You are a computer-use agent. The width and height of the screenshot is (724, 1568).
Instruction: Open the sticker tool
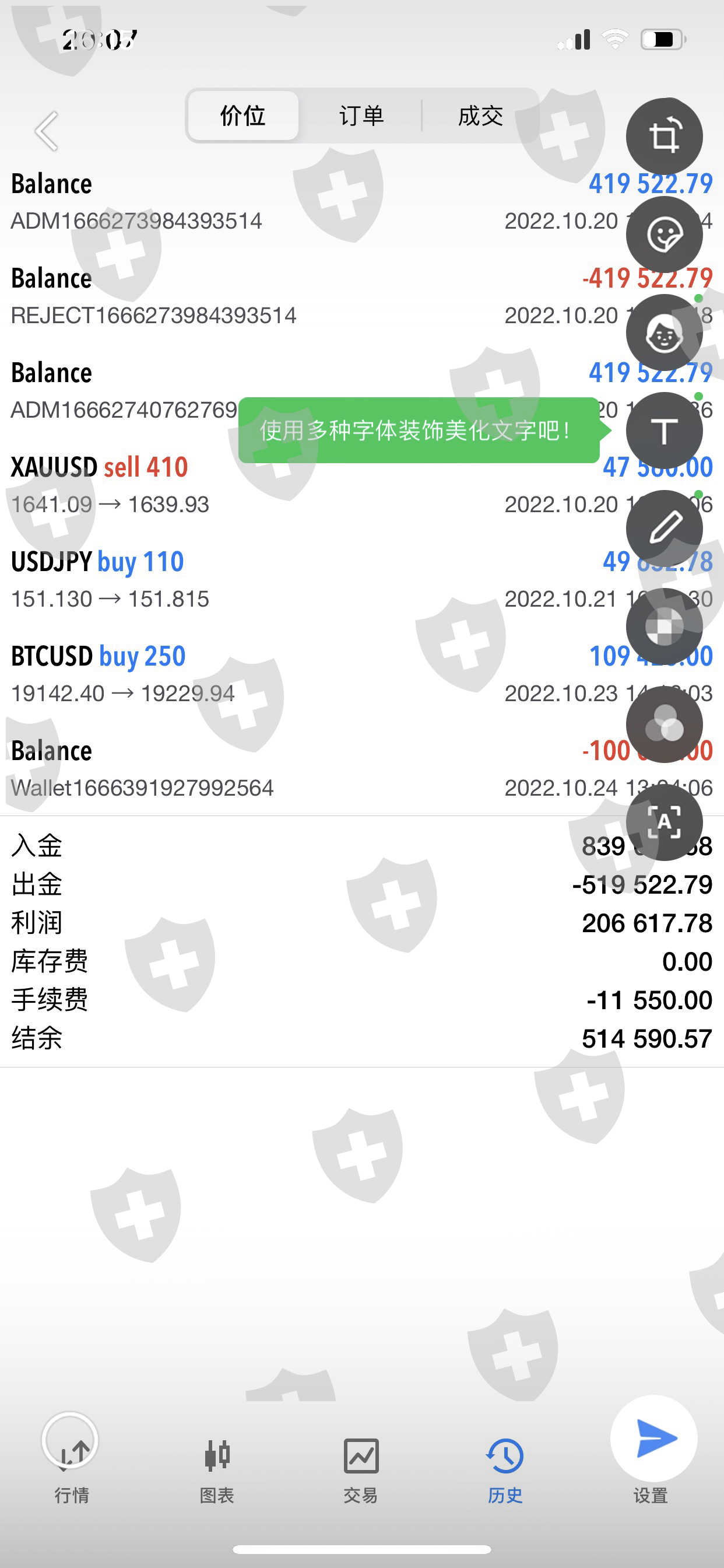664,235
